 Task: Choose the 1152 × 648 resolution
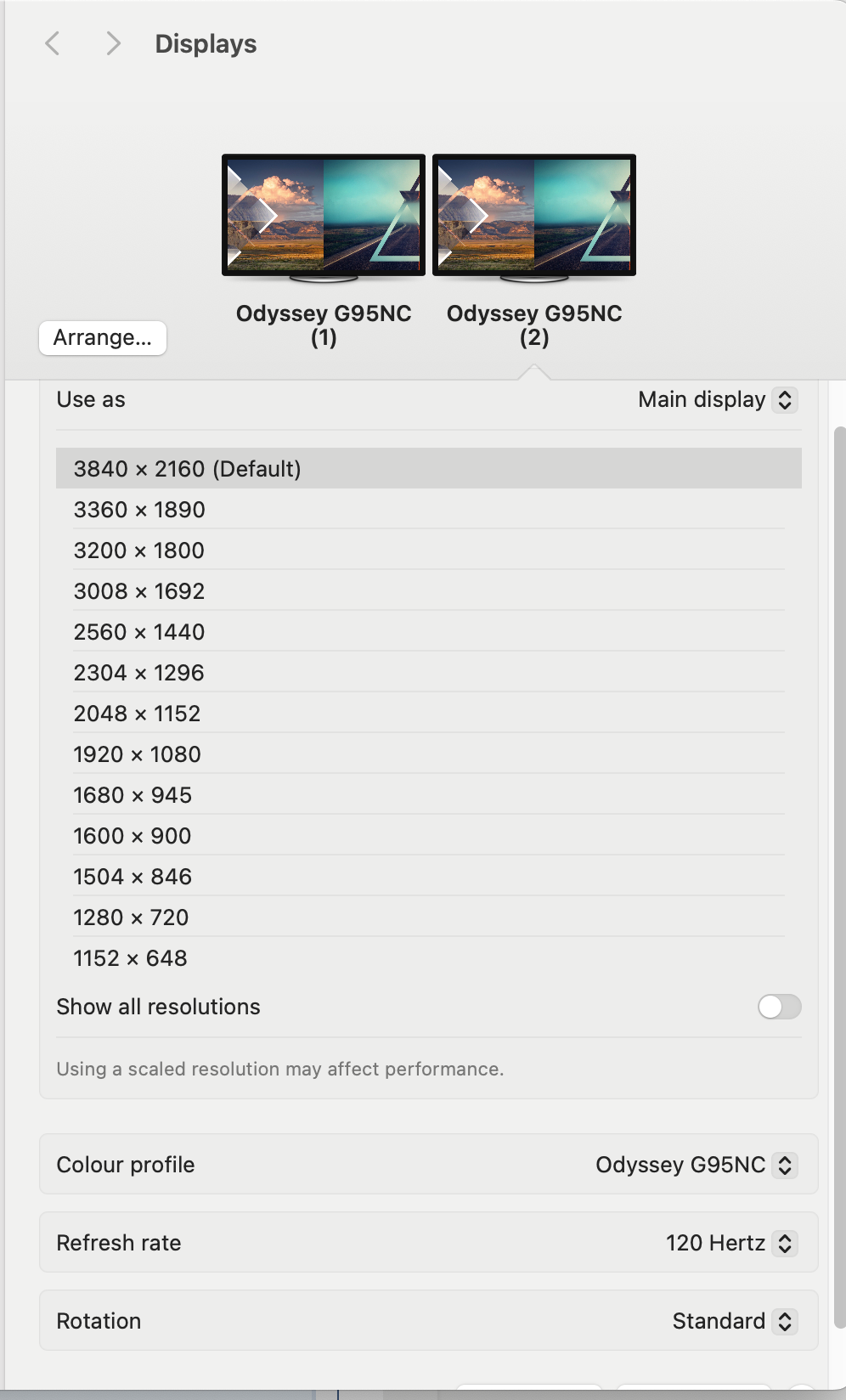pyautogui.click(x=428, y=958)
